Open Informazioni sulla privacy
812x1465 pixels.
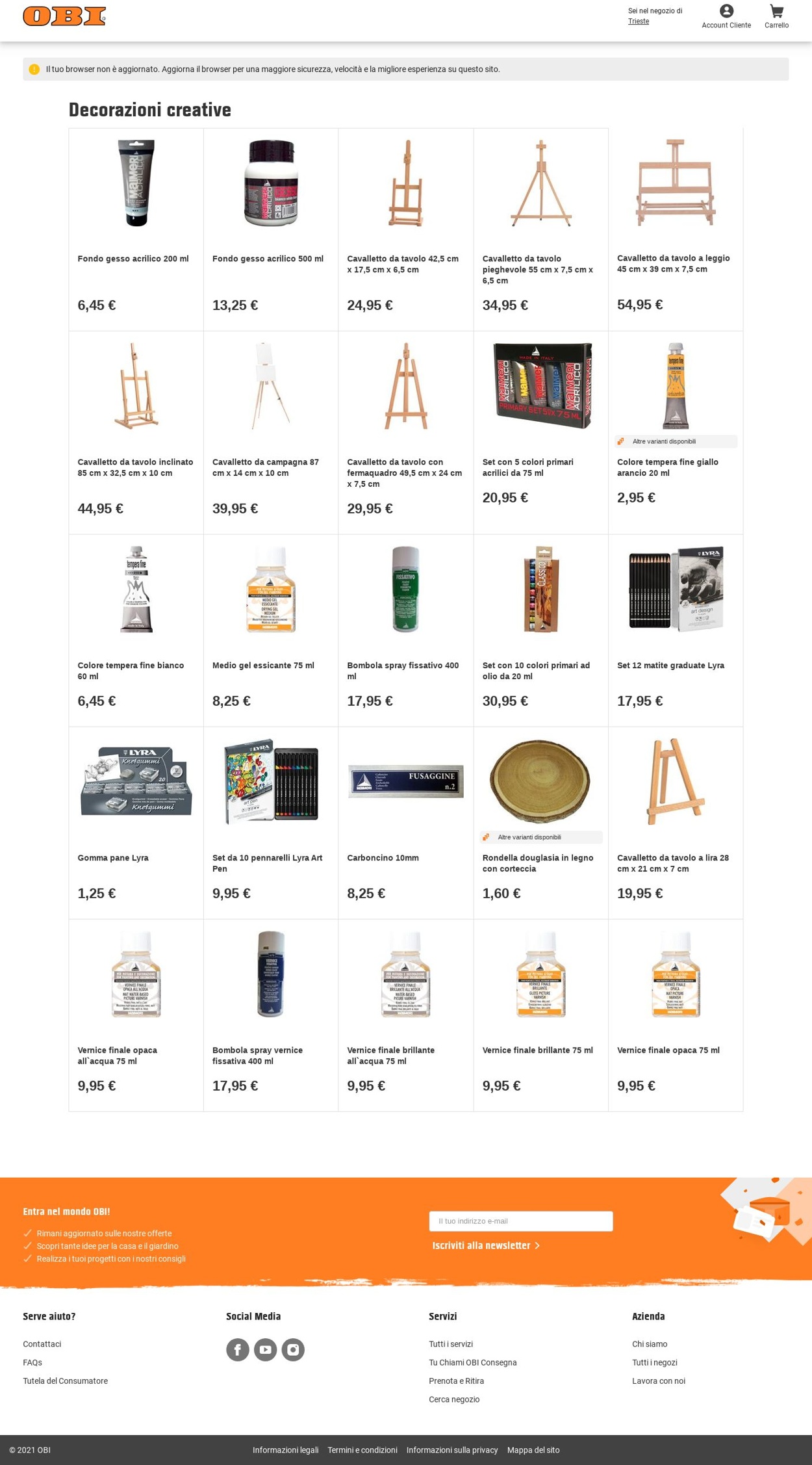click(451, 1449)
